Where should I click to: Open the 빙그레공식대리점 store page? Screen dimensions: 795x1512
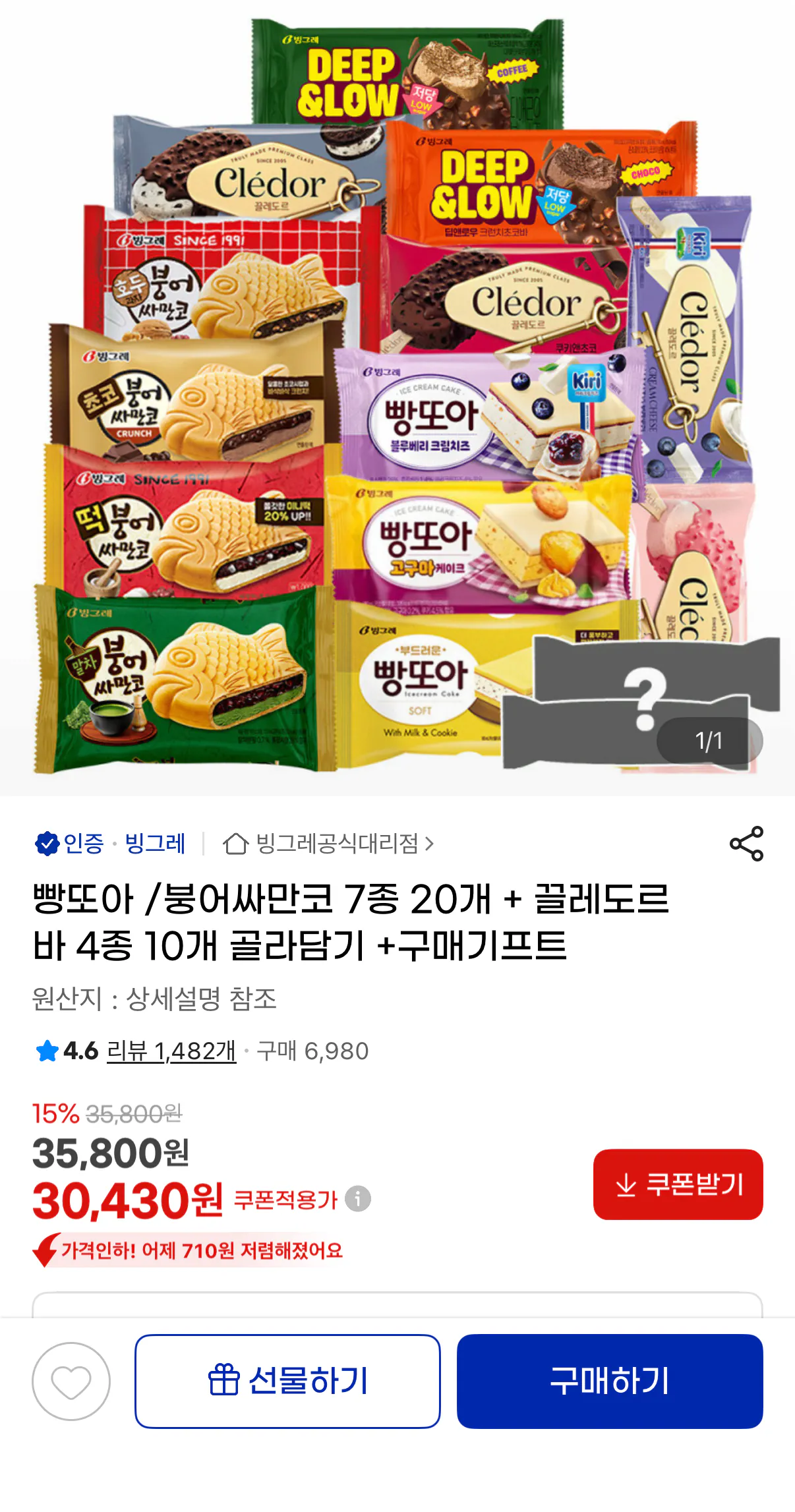pyautogui.click(x=336, y=843)
